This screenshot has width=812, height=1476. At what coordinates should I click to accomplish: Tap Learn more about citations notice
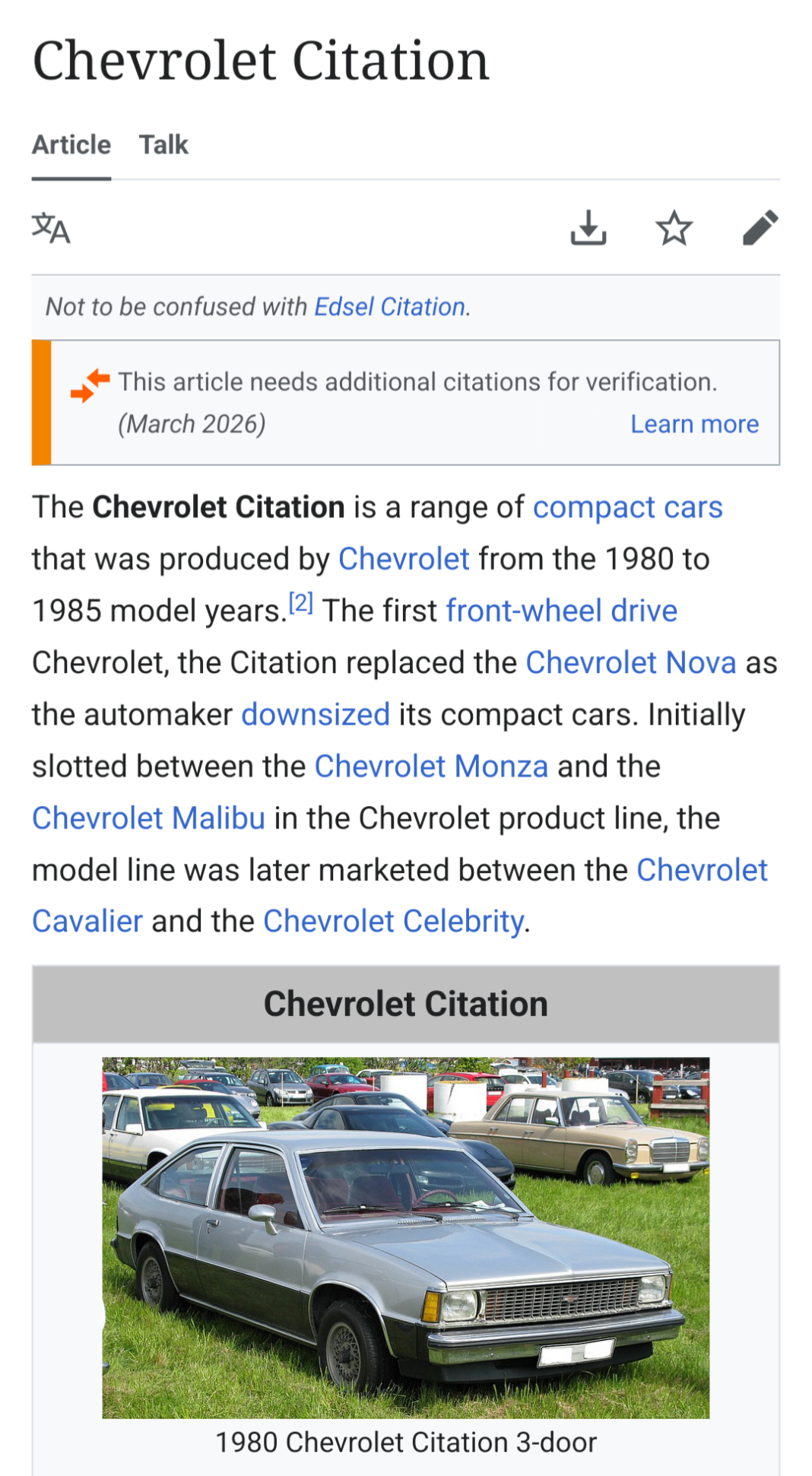pos(694,424)
